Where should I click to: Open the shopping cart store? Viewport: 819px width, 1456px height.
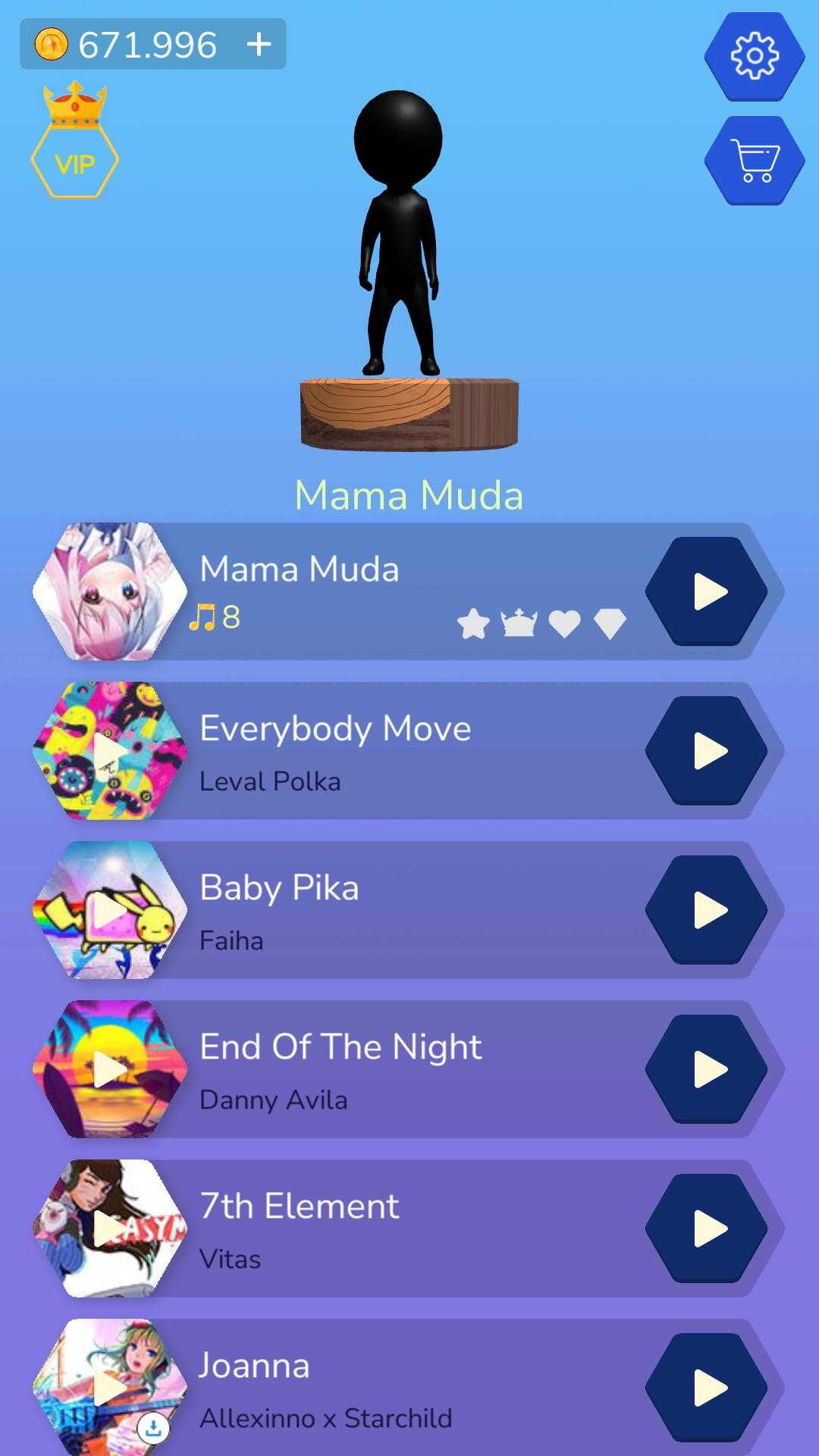click(754, 161)
